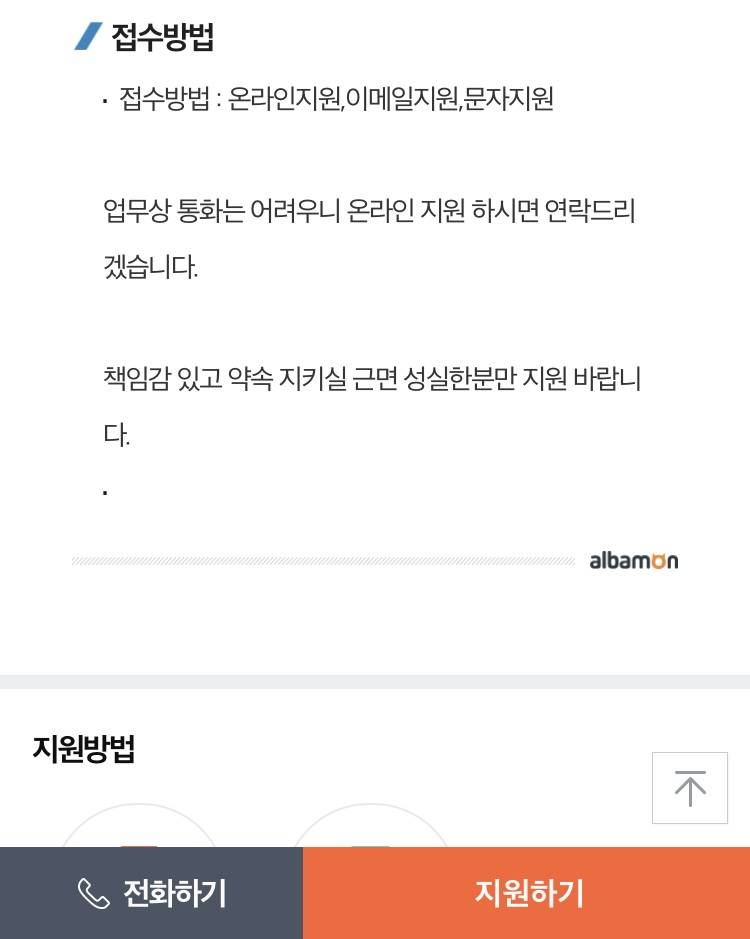
Task: Click the paragraph about 온라인 지원 contact
Action: point(370,235)
